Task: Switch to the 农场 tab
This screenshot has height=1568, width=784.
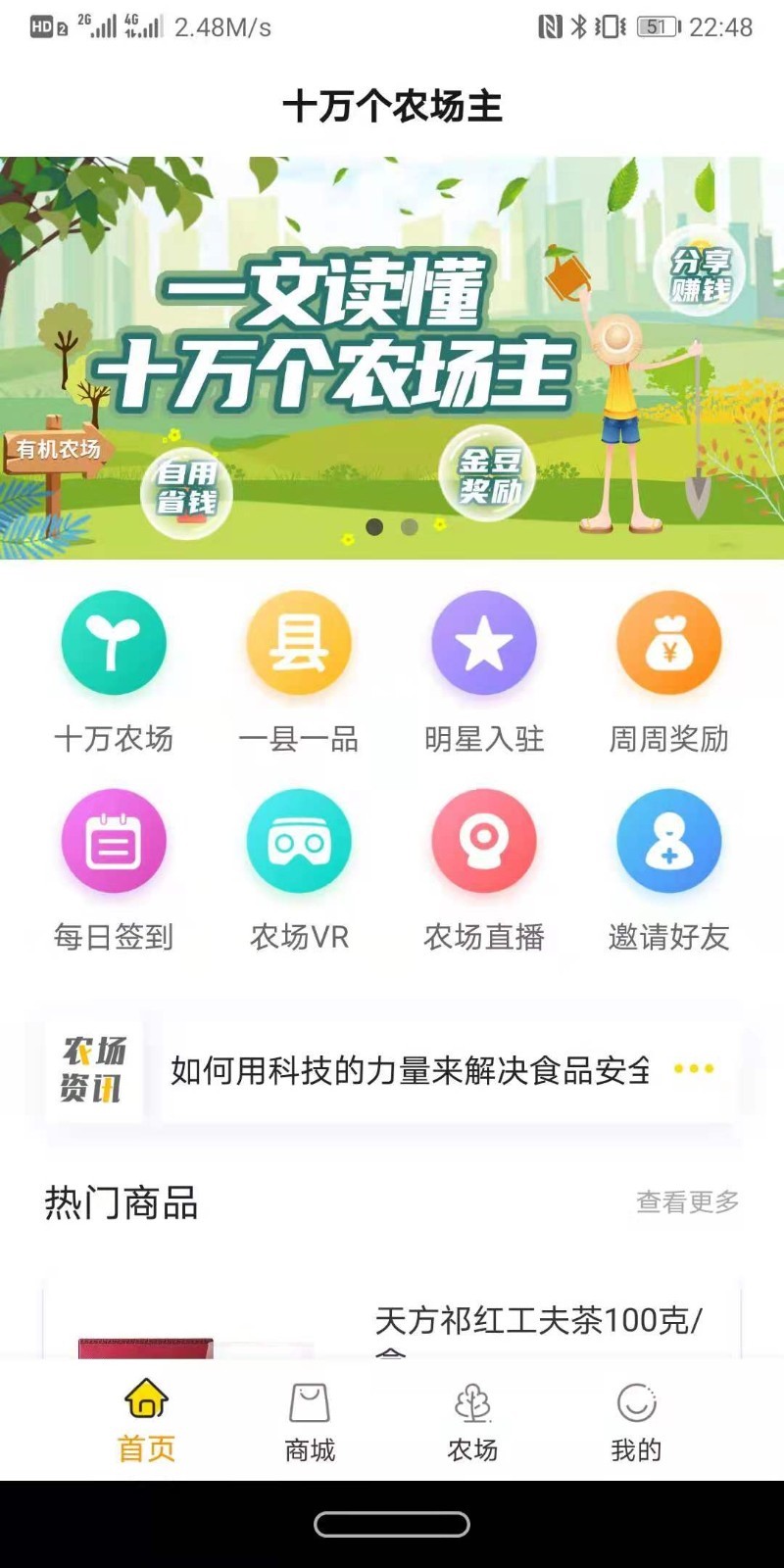Action: (x=472, y=1421)
